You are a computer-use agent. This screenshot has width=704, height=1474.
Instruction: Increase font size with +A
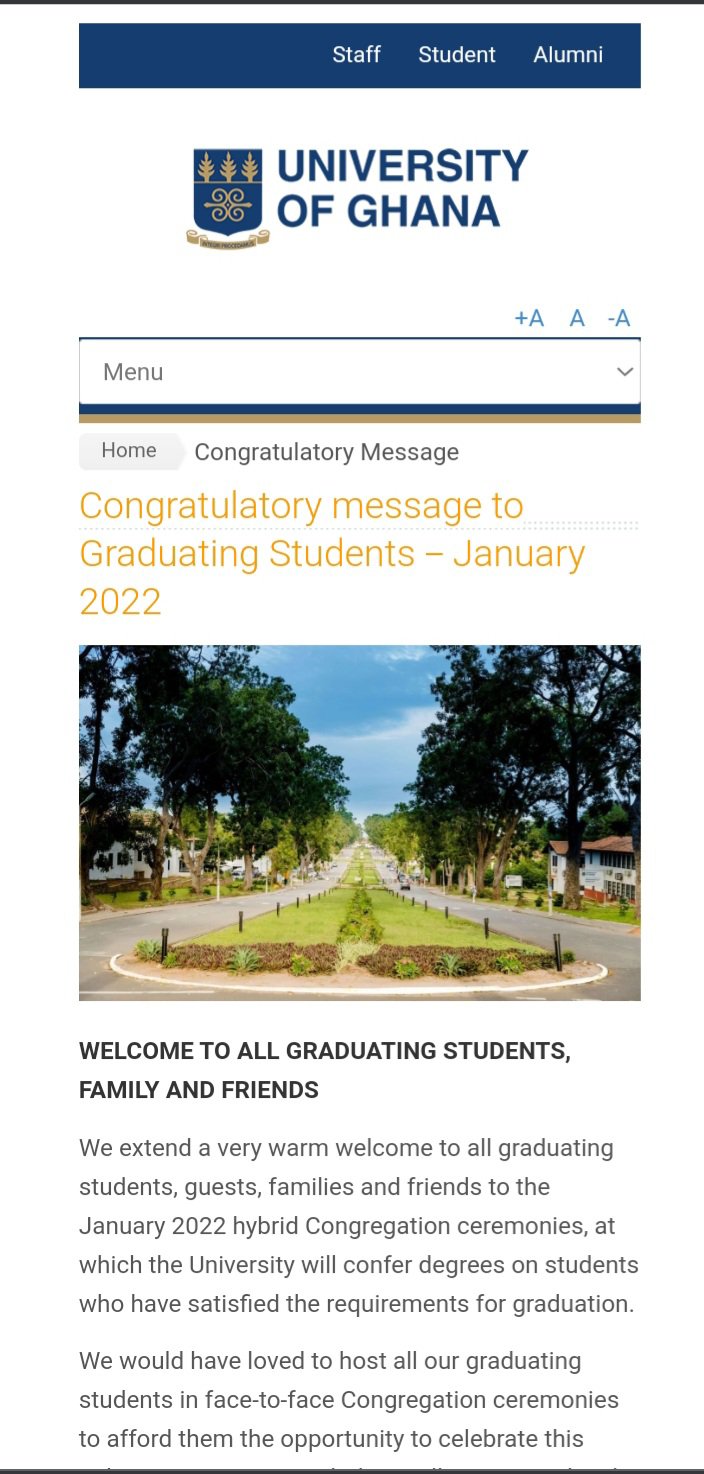point(529,319)
